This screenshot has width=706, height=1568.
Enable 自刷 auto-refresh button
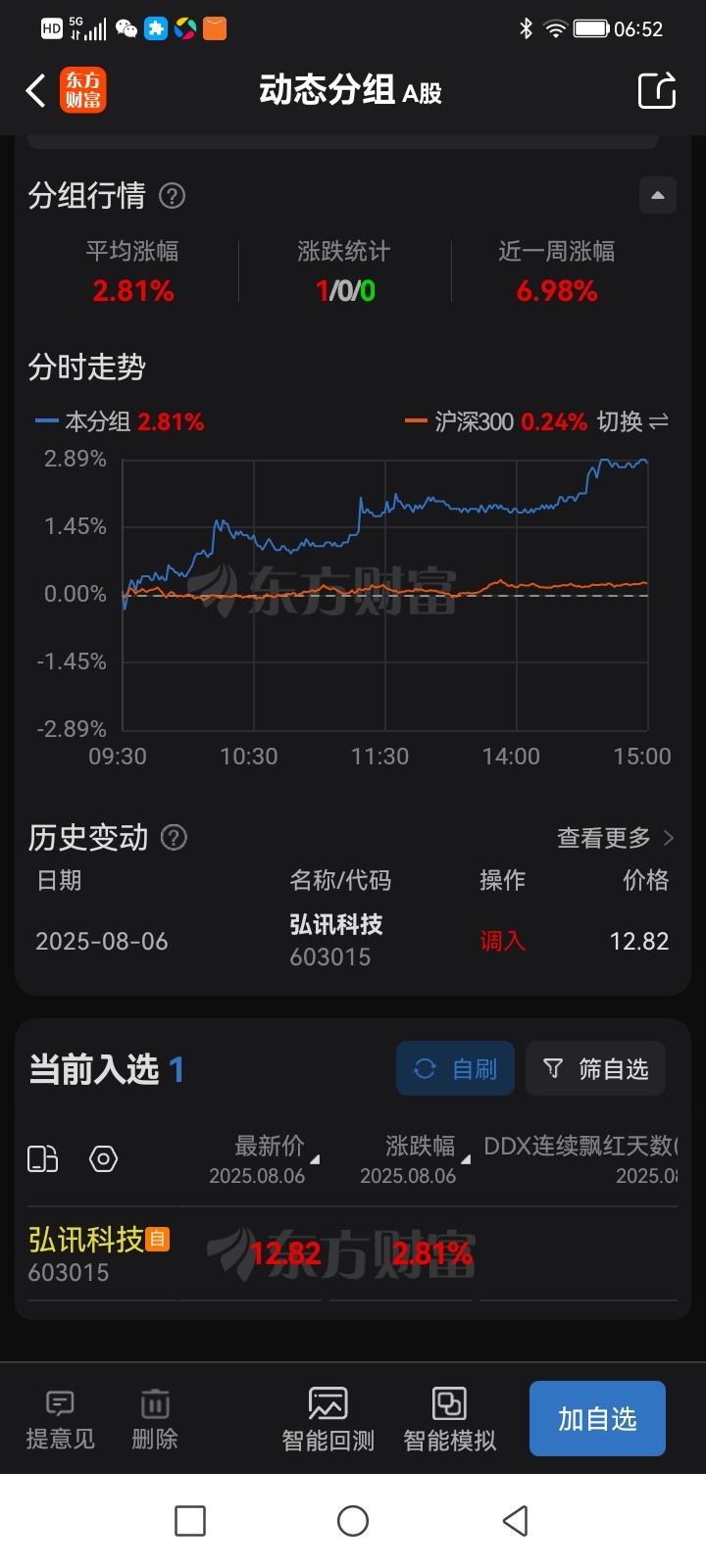pyautogui.click(x=455, y=1068)
